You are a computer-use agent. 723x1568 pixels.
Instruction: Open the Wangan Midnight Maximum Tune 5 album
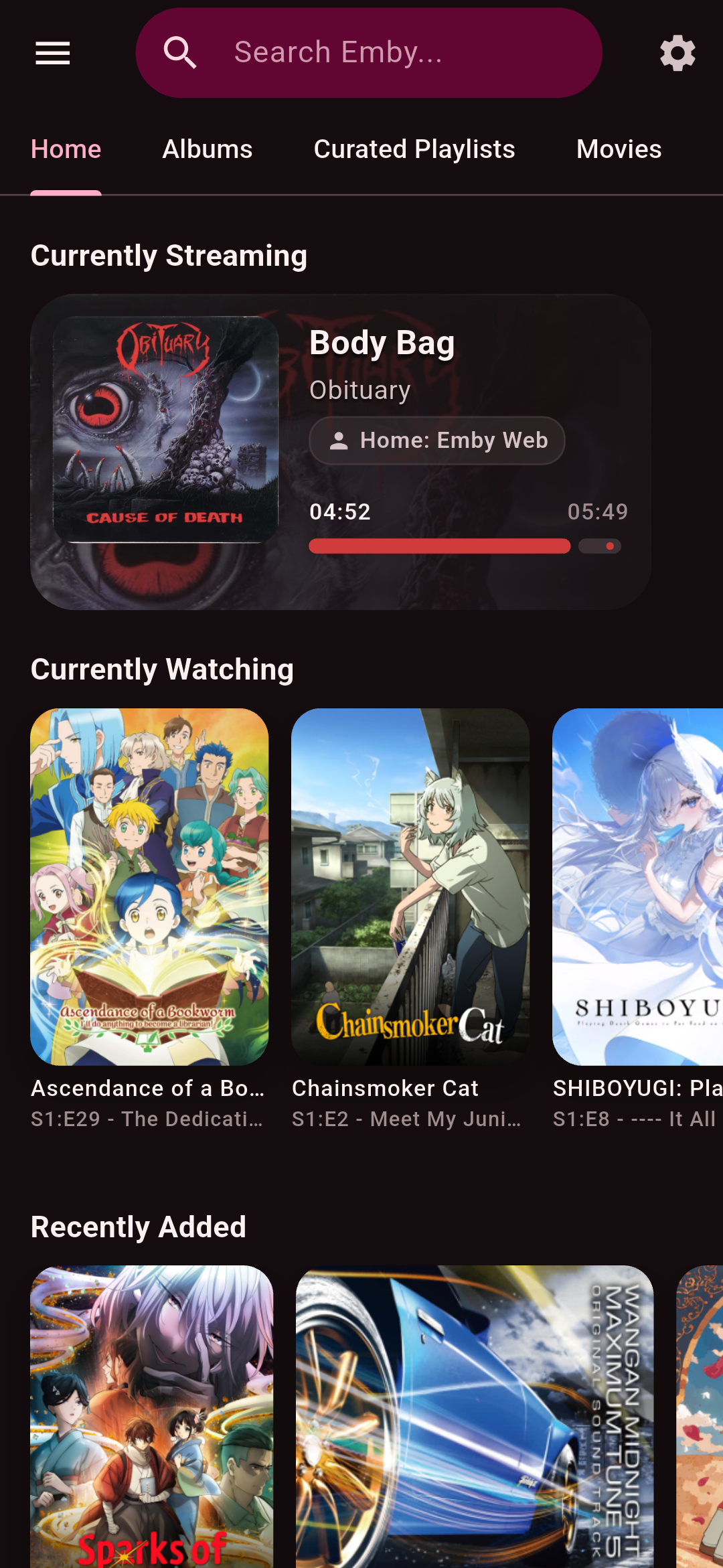(x=475, y=1417)
